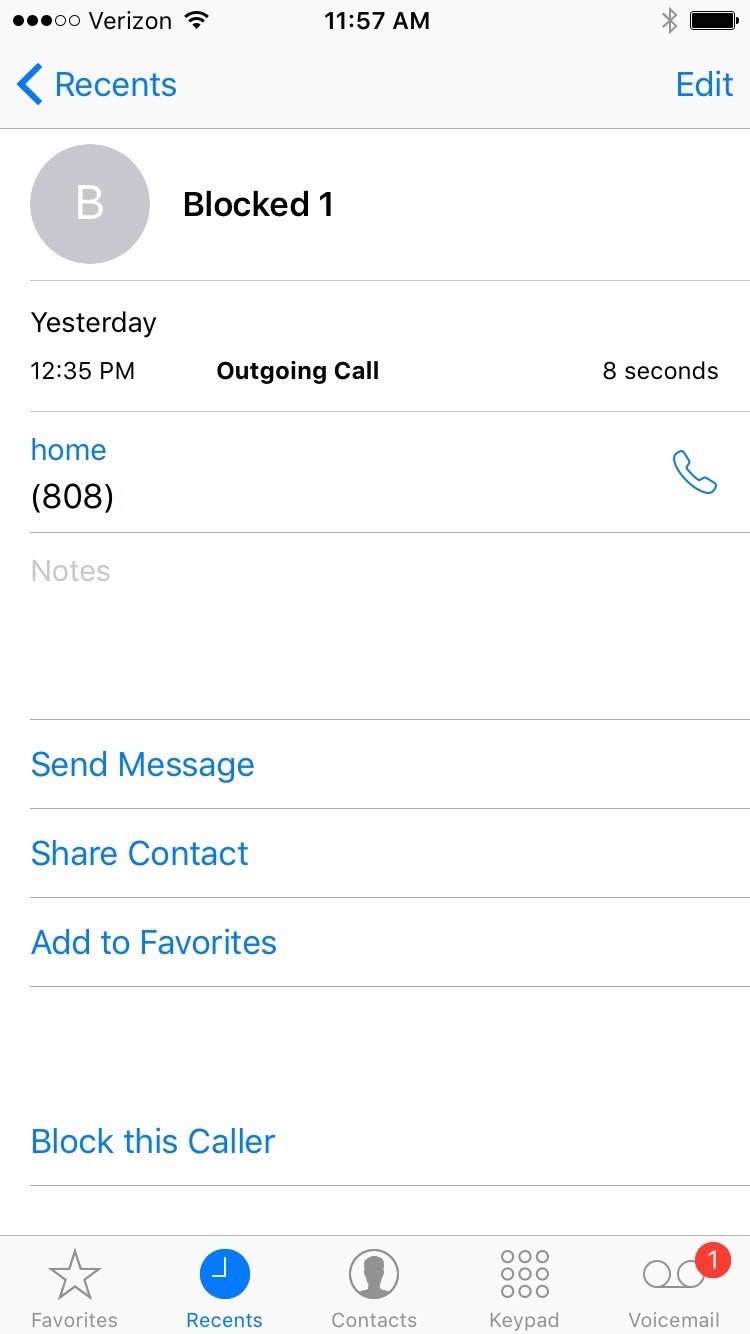
Task: Call the home number via phone icon
Action: [x=694, y=472]
